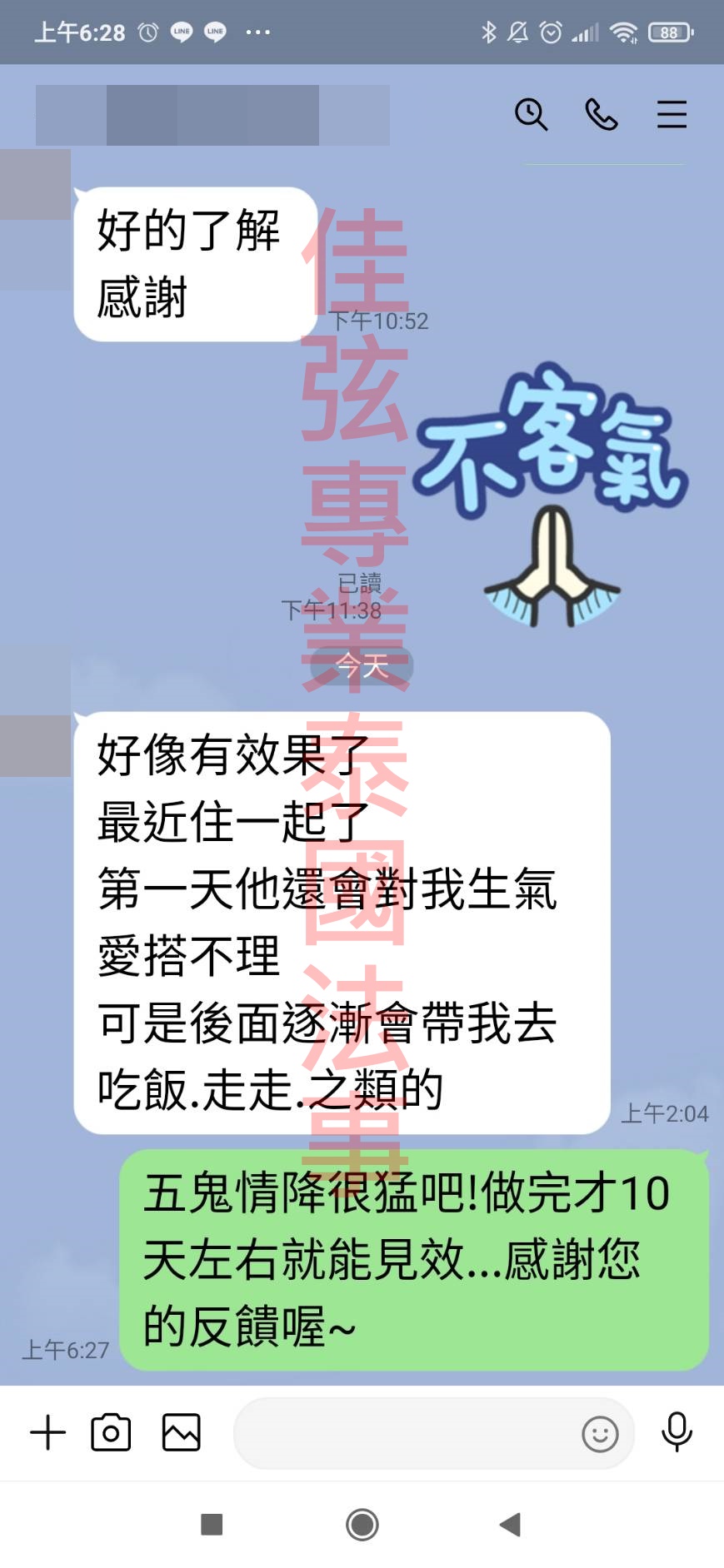Go back with the system back button
This screenshot has width=724, height=1568.
(510, 1525)
